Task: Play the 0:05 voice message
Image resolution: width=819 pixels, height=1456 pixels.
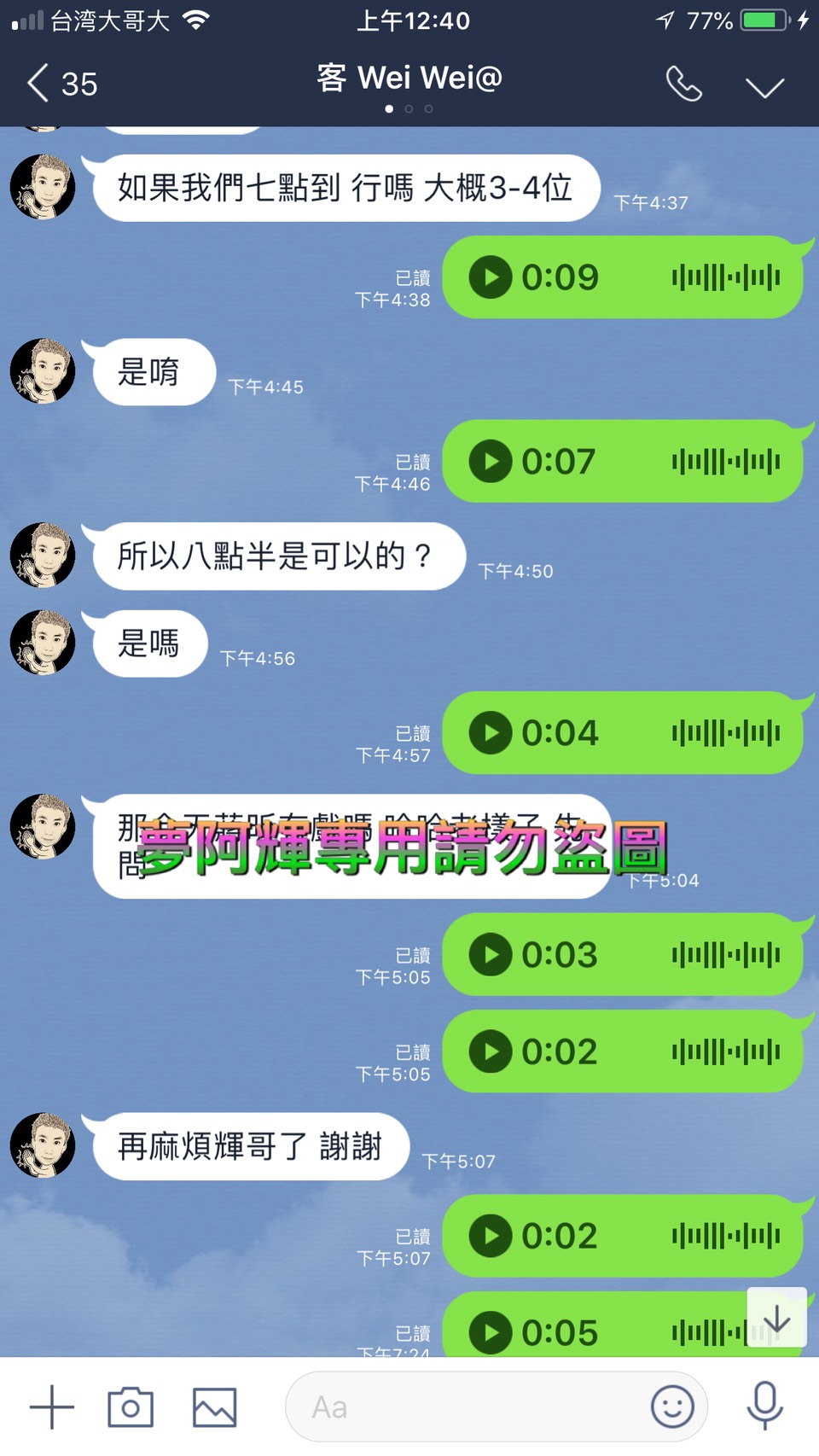Action: tap(491, 1332)
